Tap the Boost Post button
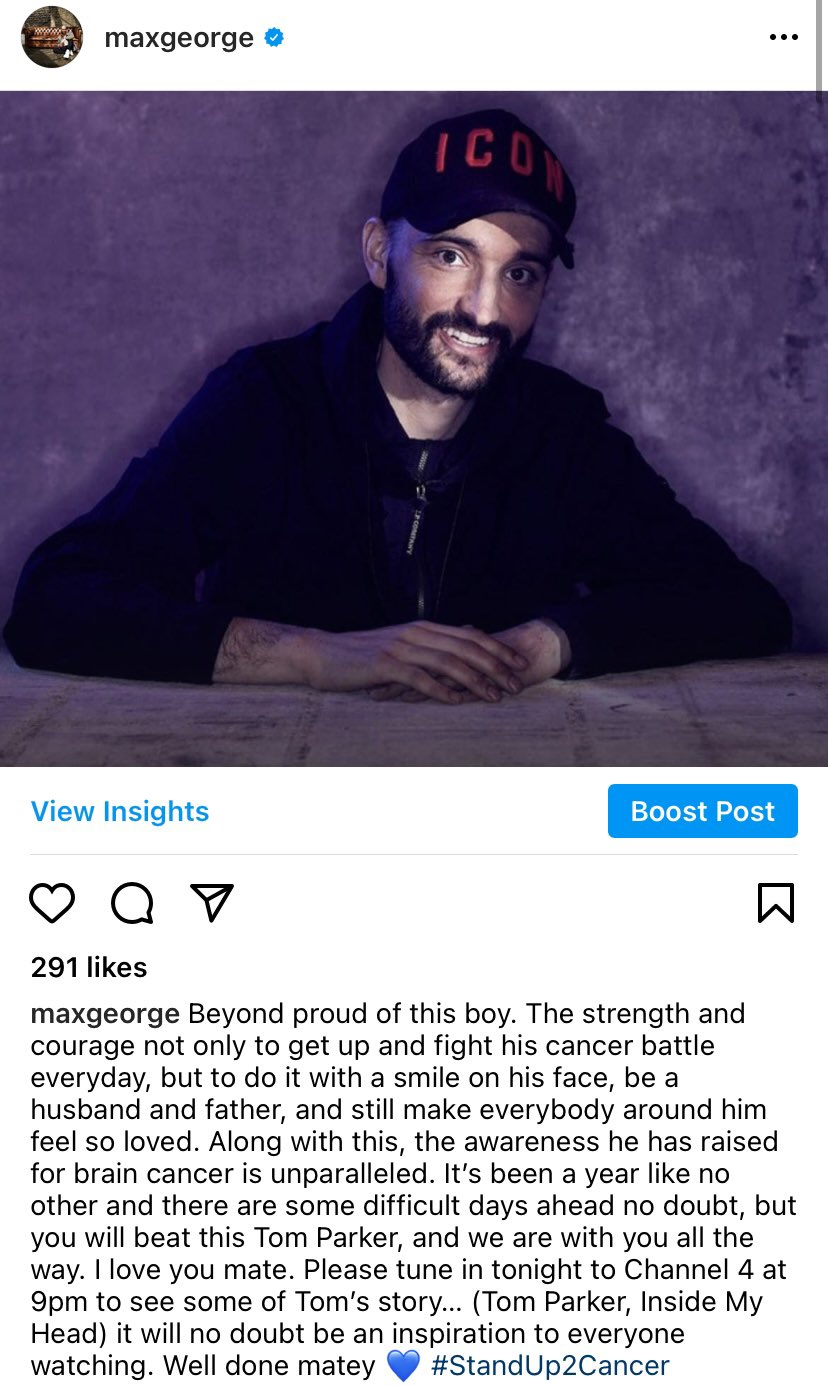The image size is (828, 1386). click(x=702, y=811)
